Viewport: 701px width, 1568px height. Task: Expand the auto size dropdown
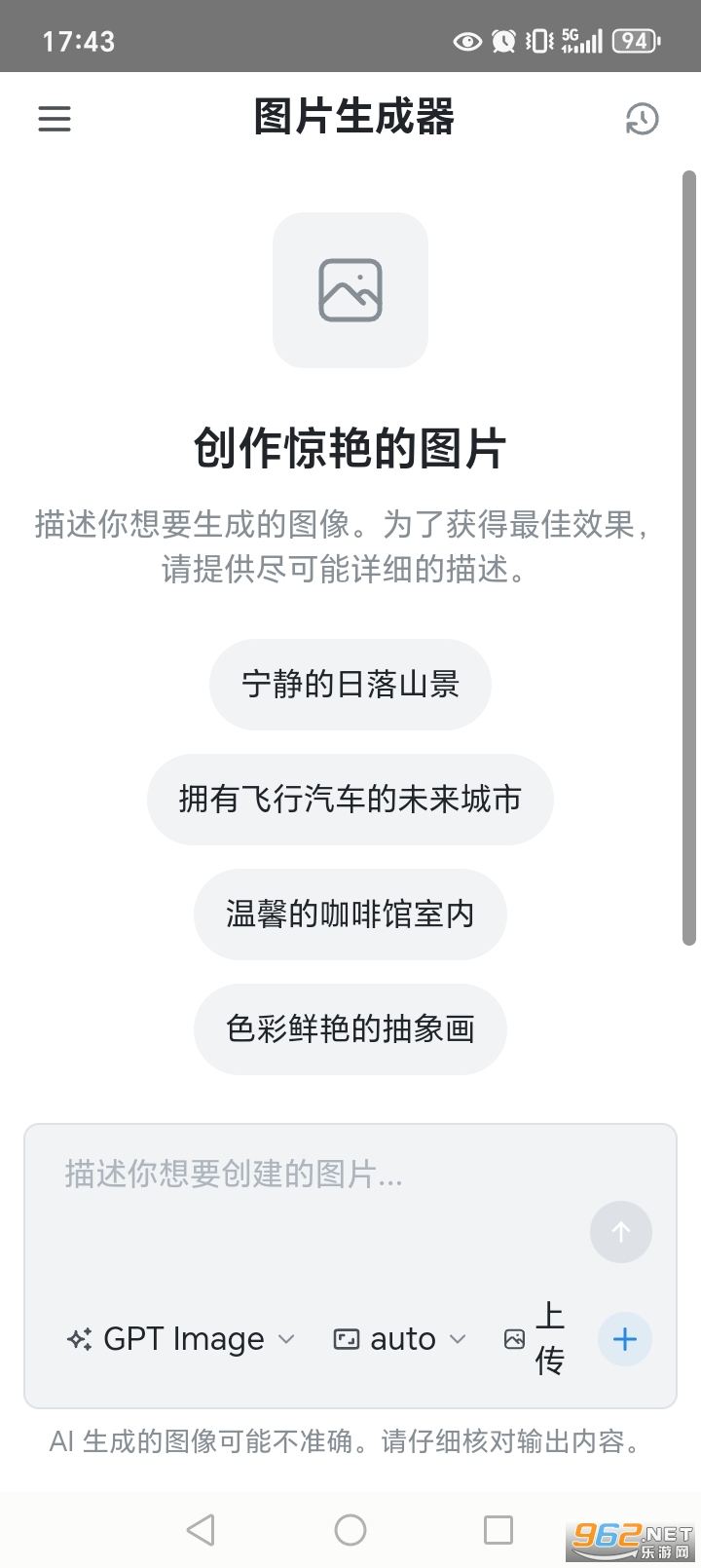[457, 1339]
